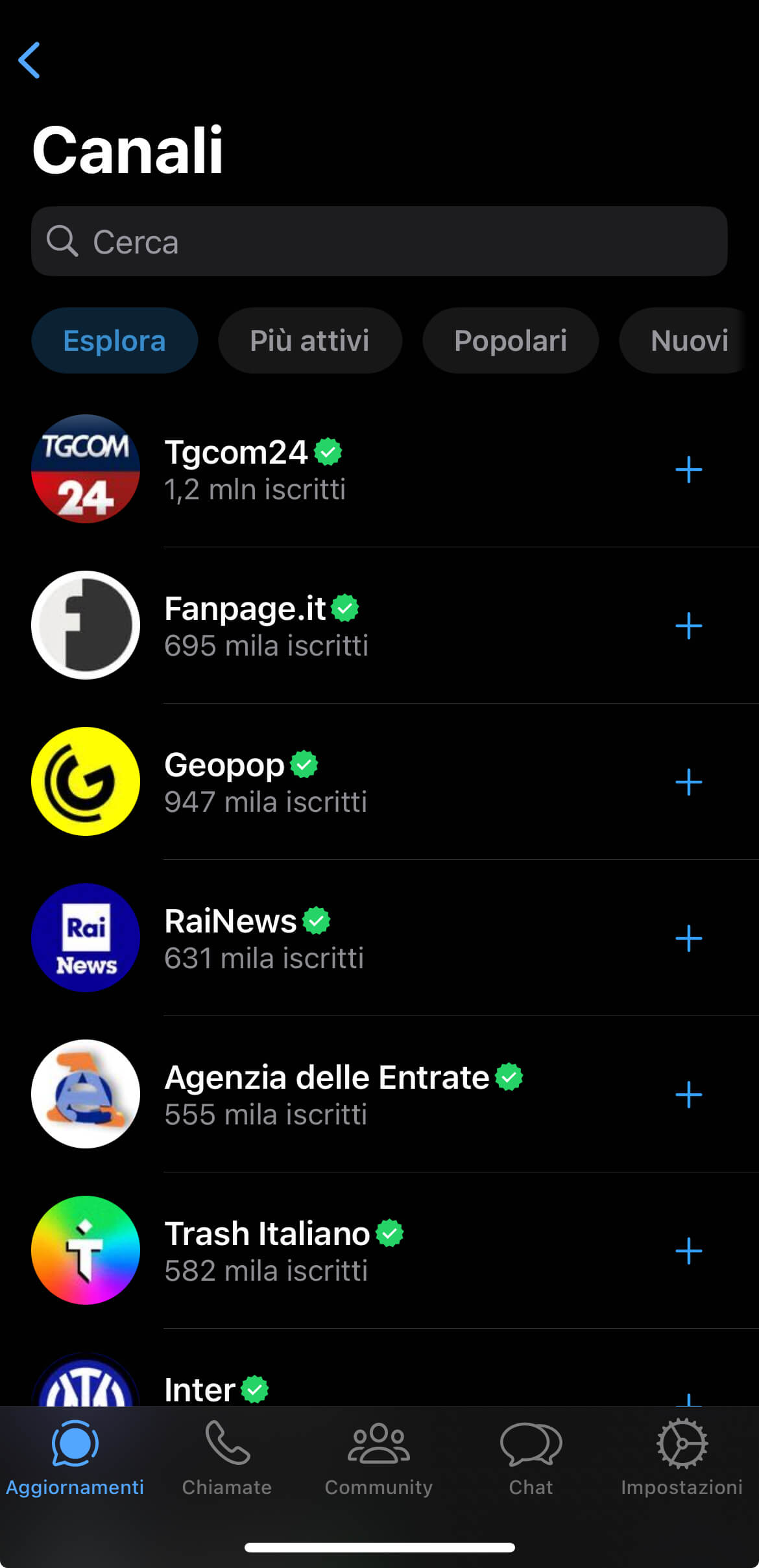Image resolution: width=759 pixels, height=1568 pixels.
Task: Go back using the top-left arrow
Action: [29, 60]
